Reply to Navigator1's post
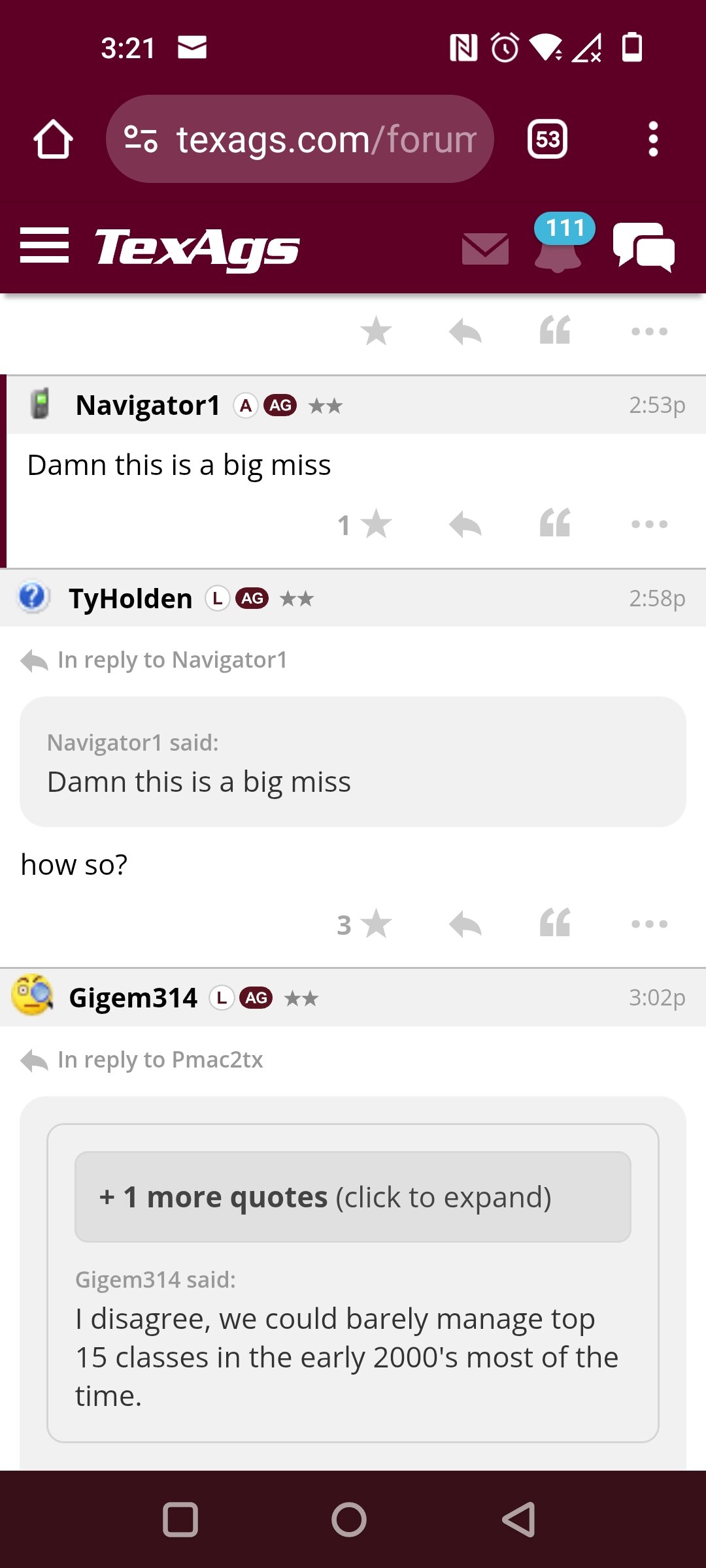This screenshot has height=1568, width=706. click(x=465, y=524)
